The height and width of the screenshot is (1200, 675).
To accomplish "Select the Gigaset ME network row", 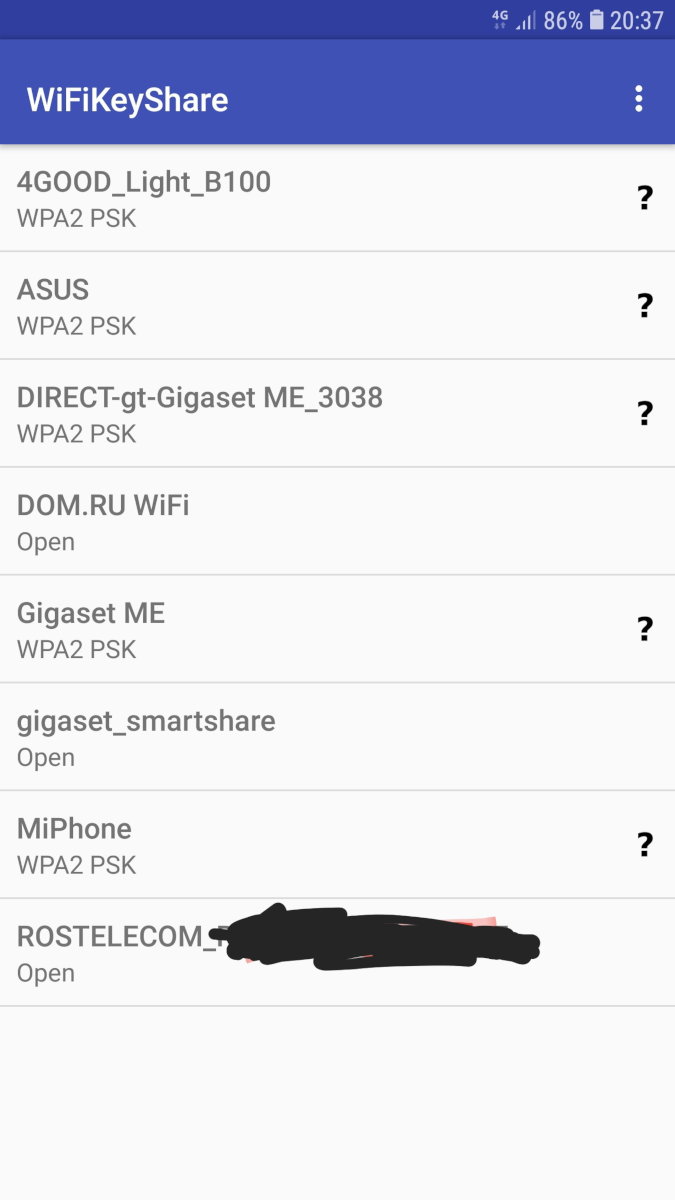I will tap(300, 630).
